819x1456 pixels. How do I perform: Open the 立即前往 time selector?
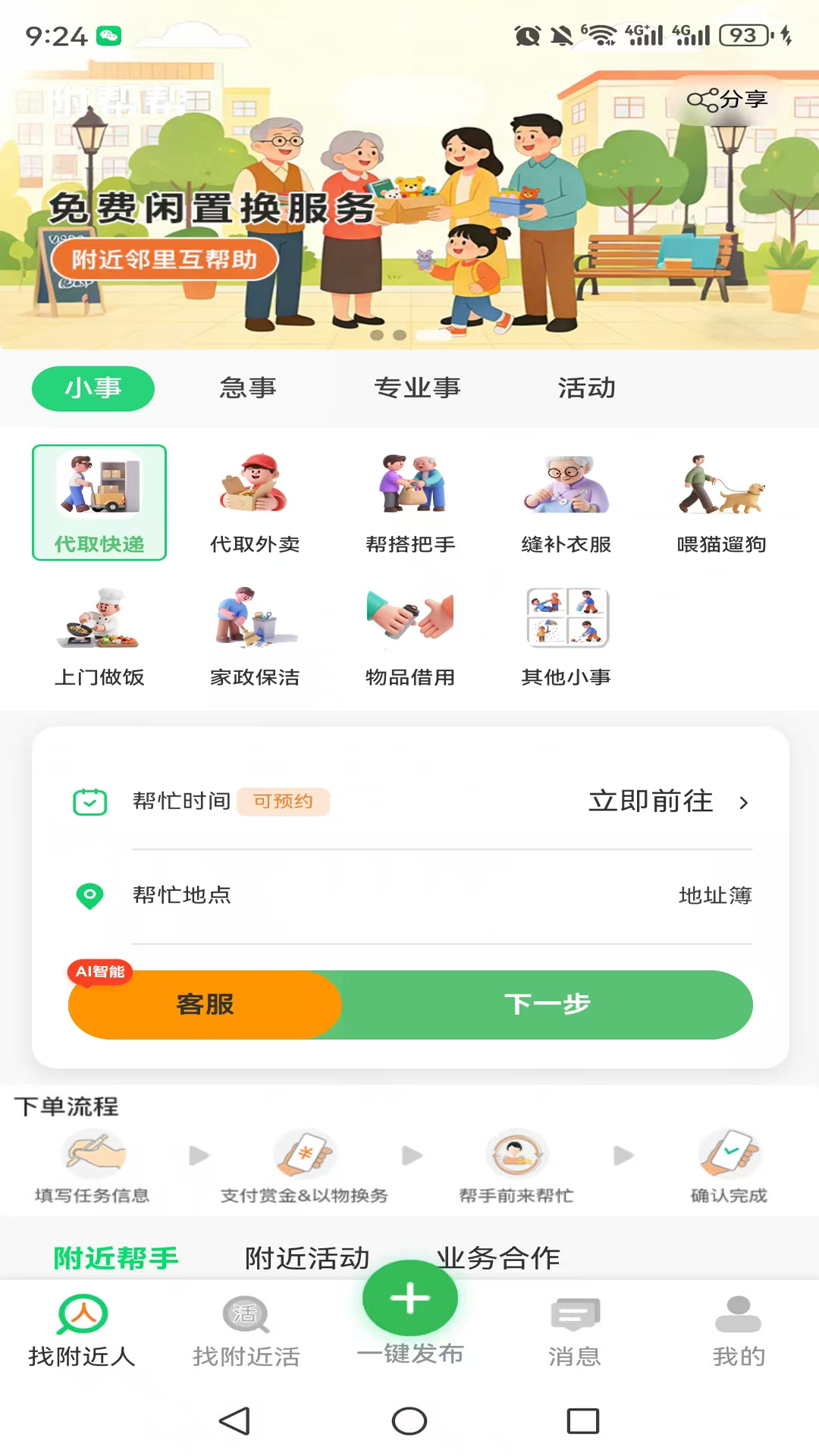tap(651, 802)
